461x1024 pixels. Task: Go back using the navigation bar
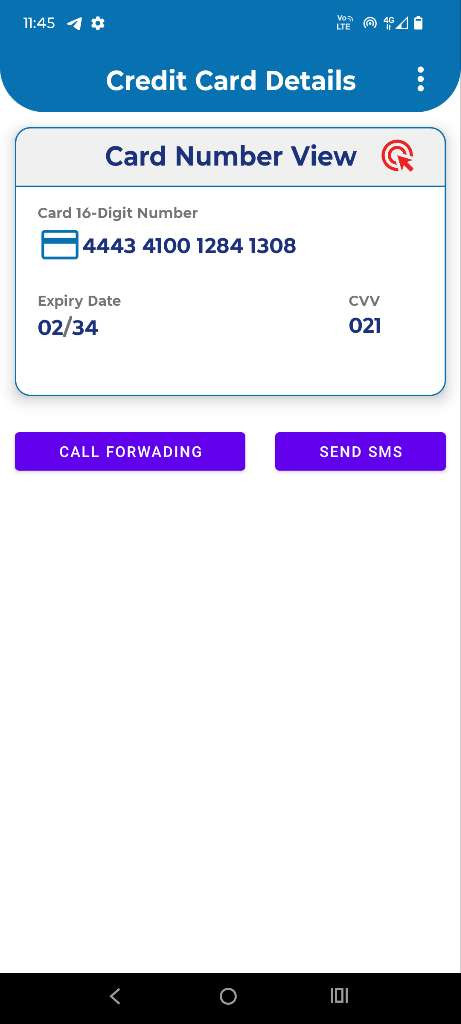click(x=115, y=996)
